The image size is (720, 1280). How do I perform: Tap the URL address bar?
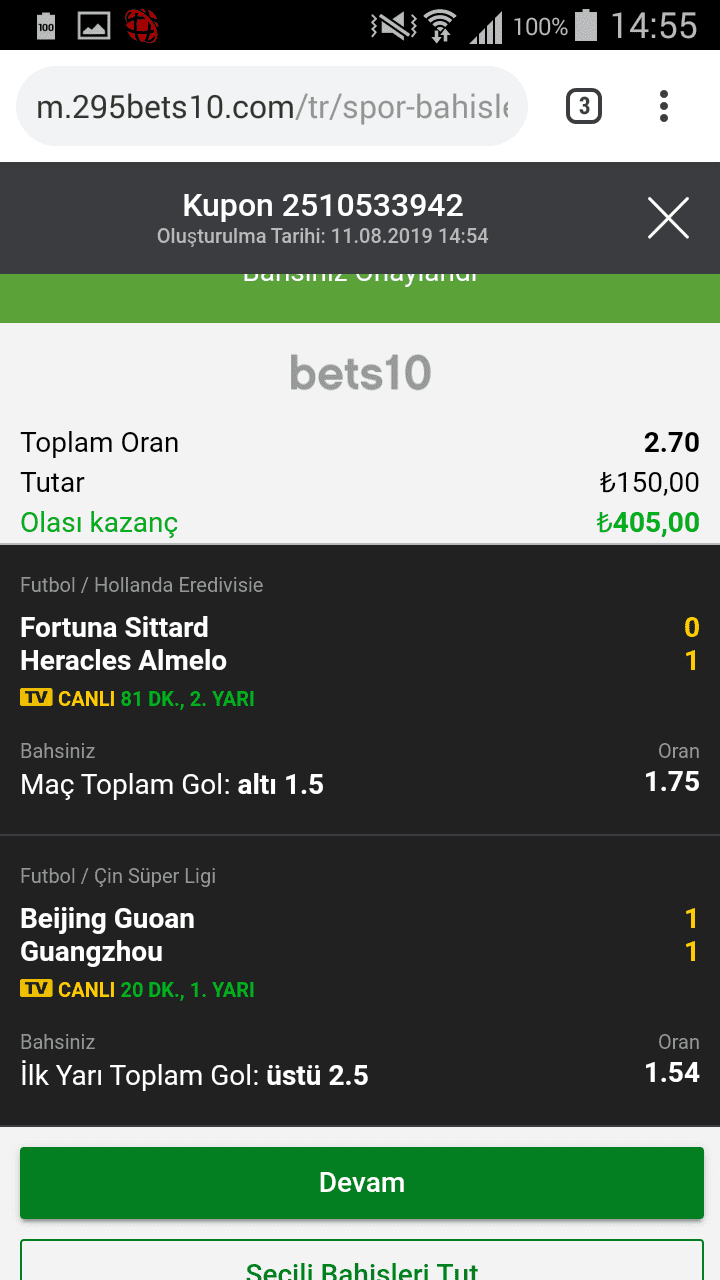272,107
